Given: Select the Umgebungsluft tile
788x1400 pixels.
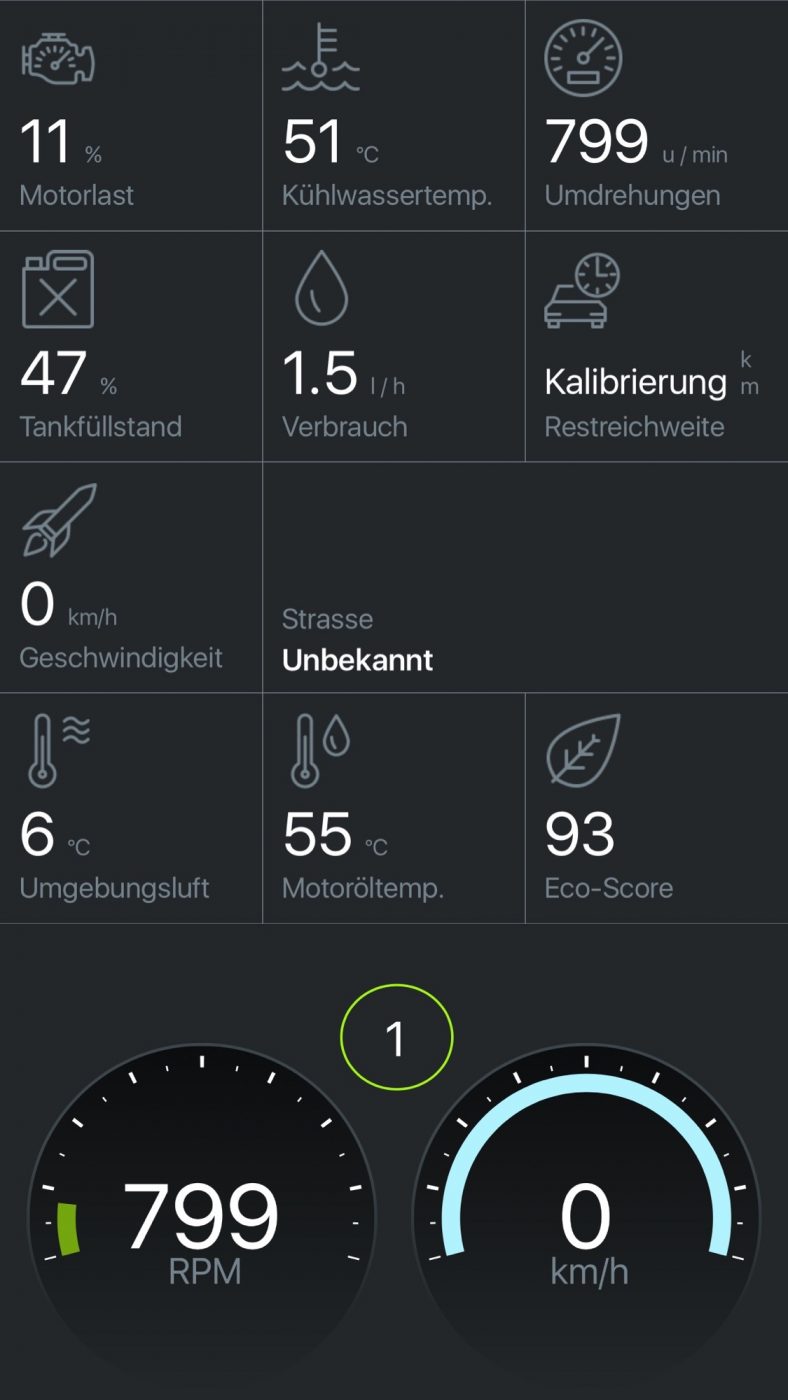Looking at the screenshot, I should click(131, 808).
